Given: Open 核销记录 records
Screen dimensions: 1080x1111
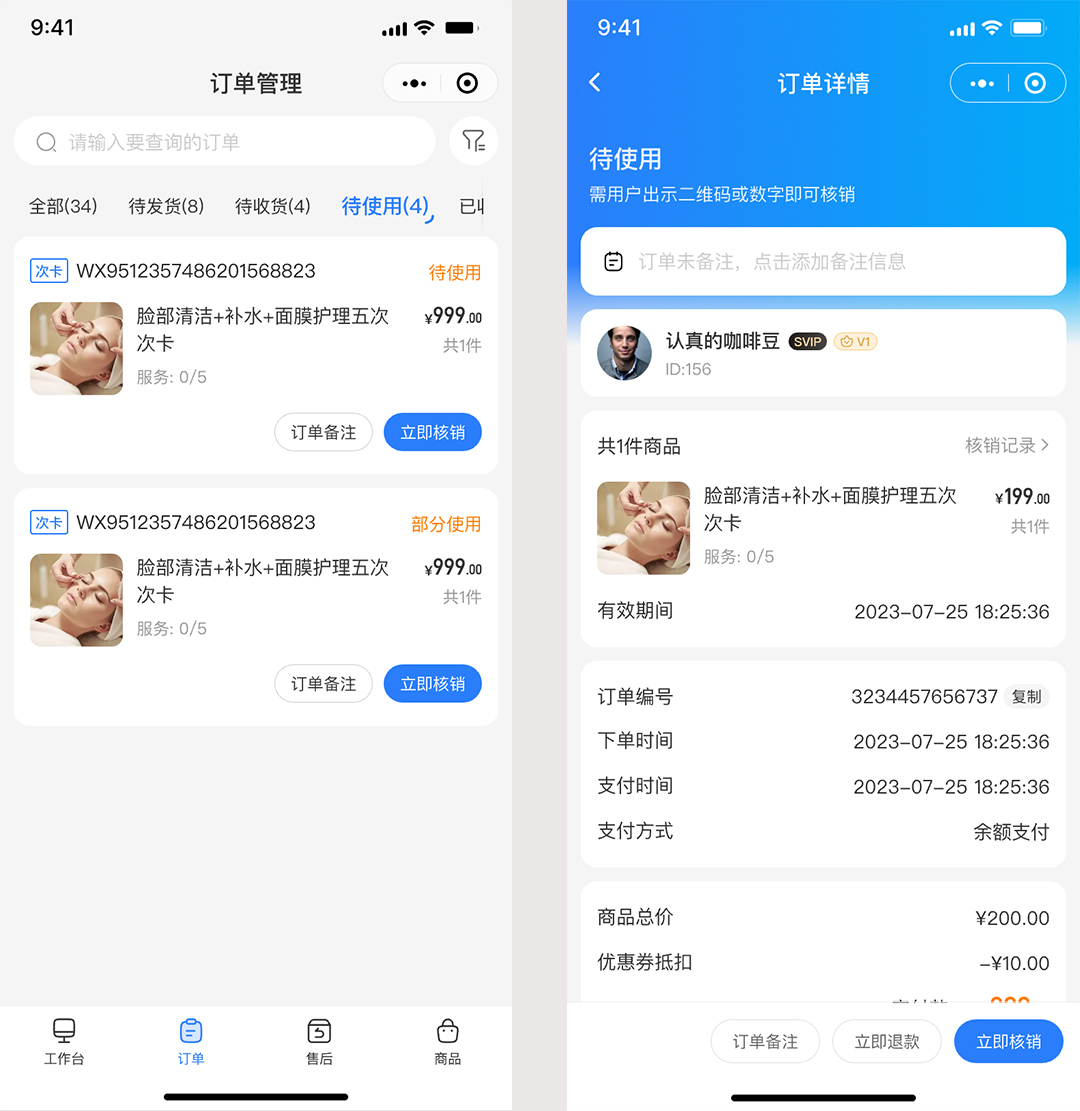Looking at the screenshot, I should 1006,446.
